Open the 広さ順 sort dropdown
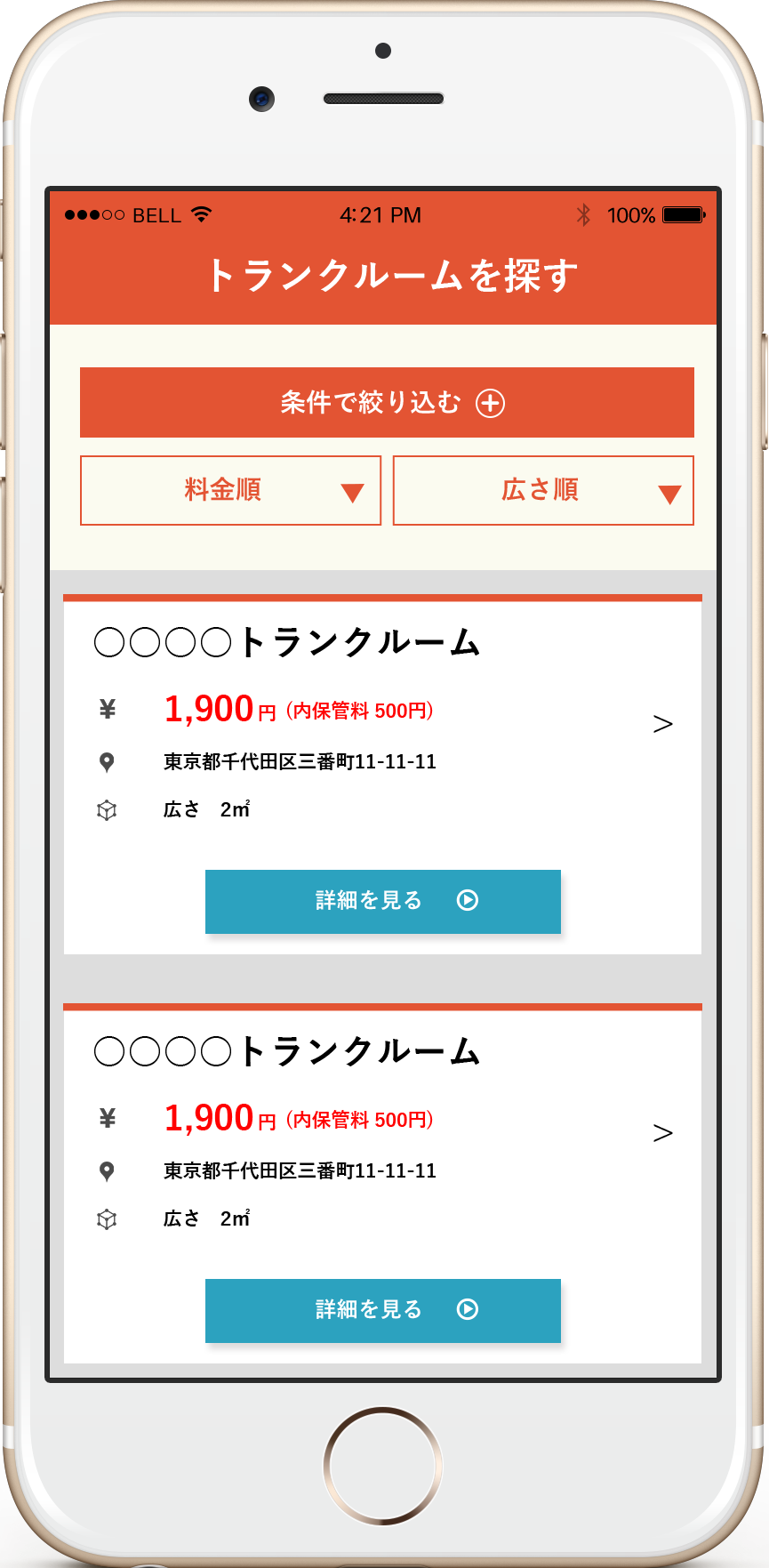This screenshot has width=769, height=1568. (543, 490)
